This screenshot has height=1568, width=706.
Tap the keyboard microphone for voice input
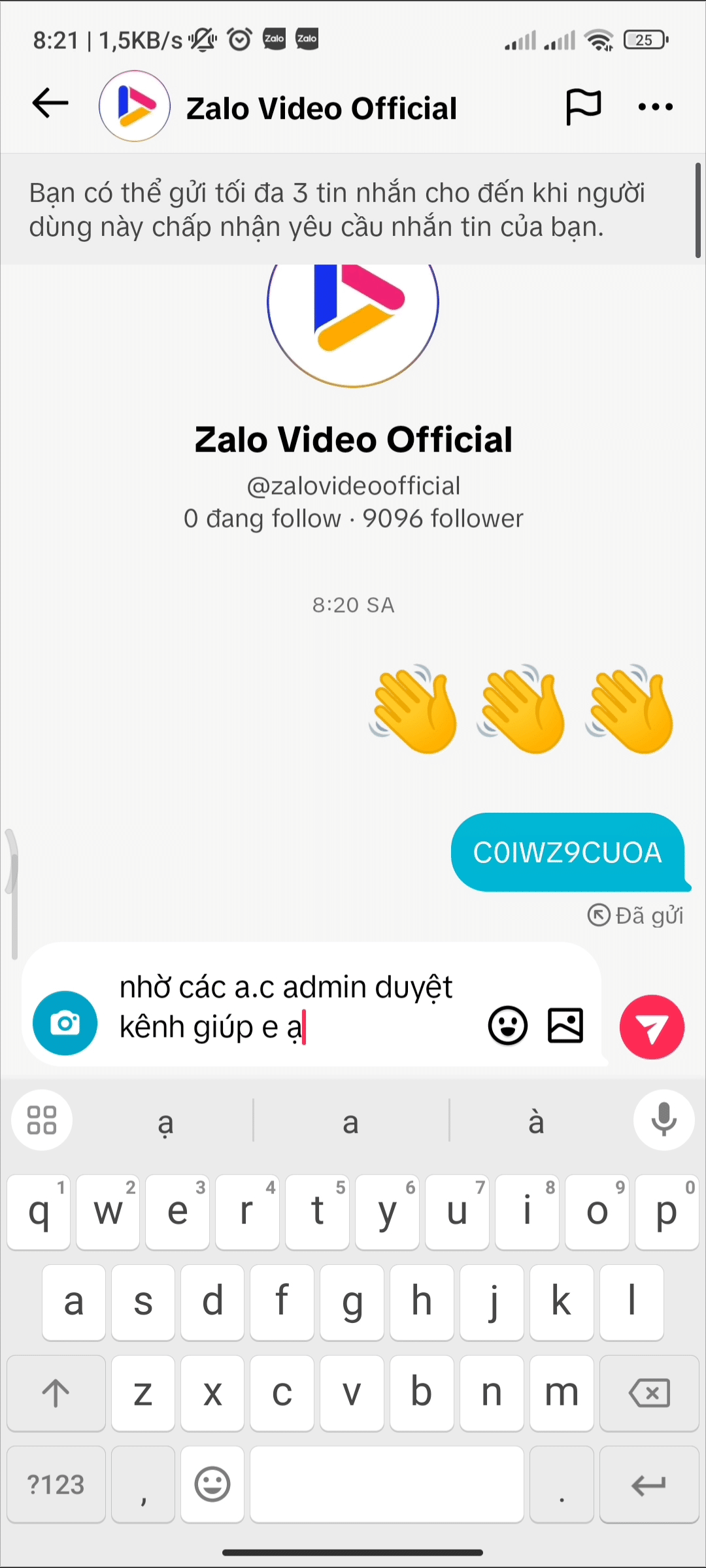pos(664,1120)
